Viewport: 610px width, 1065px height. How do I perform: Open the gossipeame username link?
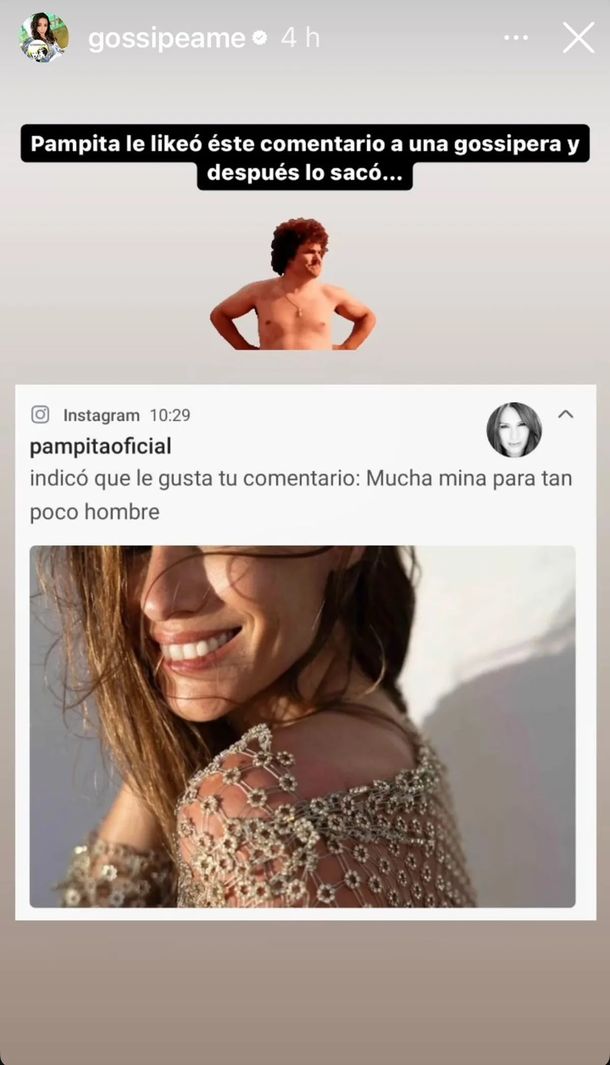166,38
